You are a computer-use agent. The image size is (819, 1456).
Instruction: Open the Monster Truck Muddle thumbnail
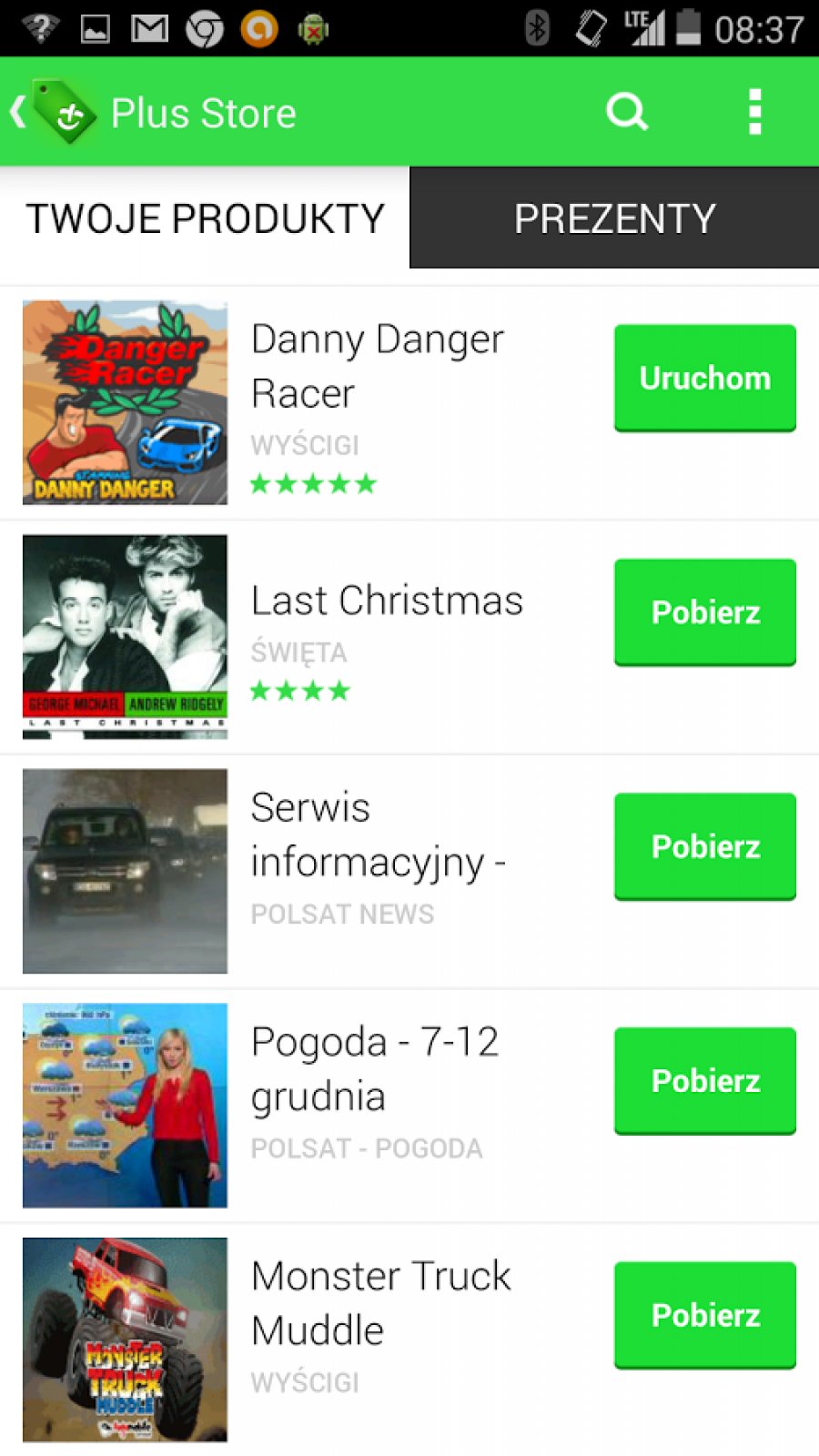(x=125, y=1340)
